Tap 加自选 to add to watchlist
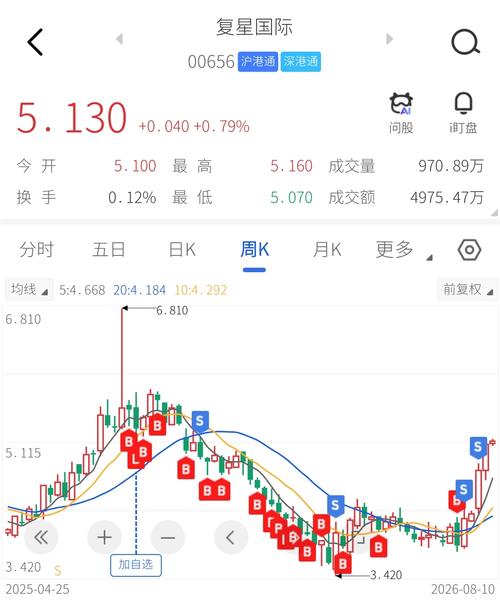This screenshot has height=600, width=500. 136,565
